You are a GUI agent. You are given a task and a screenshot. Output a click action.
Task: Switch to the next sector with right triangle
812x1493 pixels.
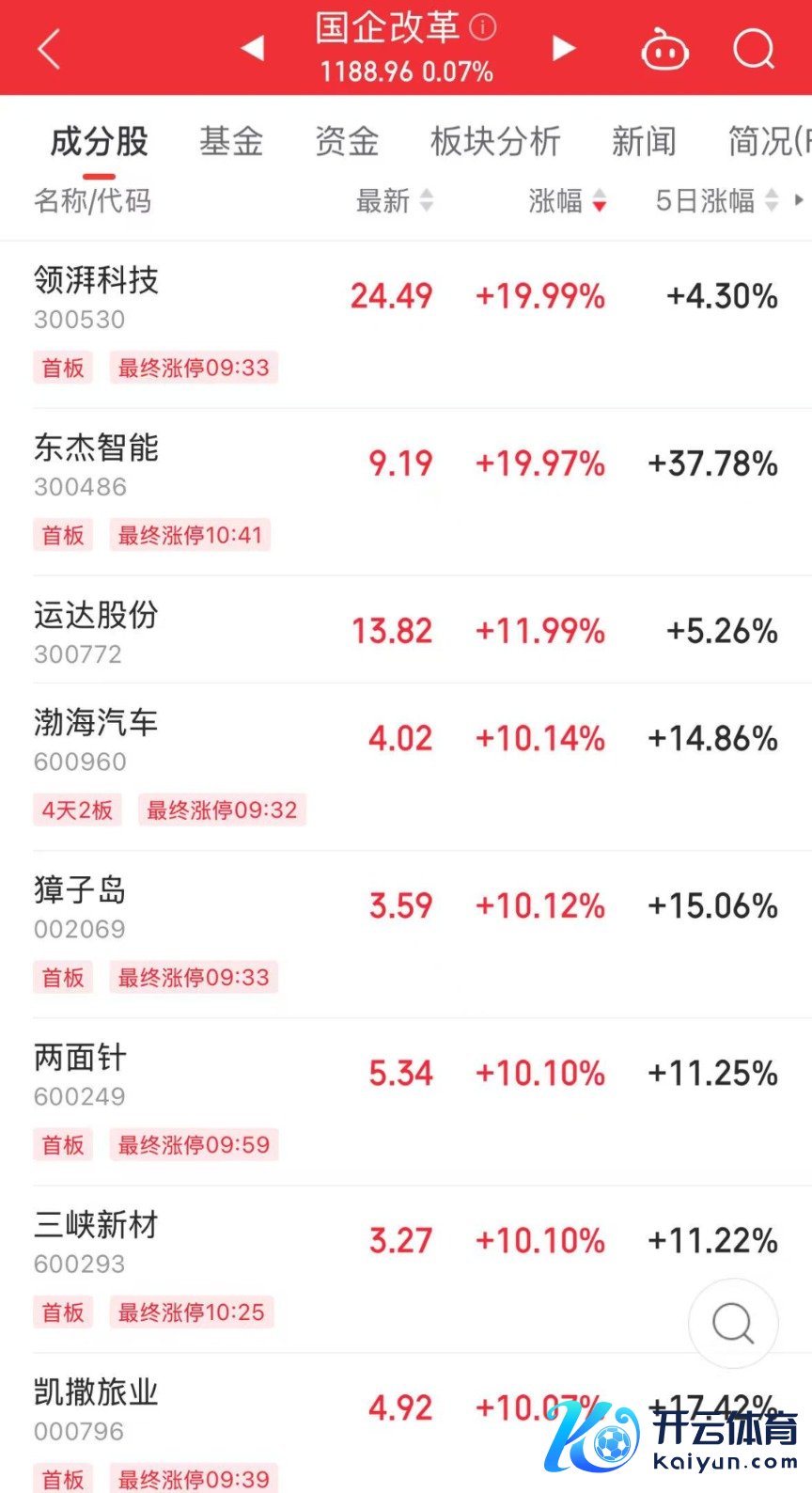563,47
